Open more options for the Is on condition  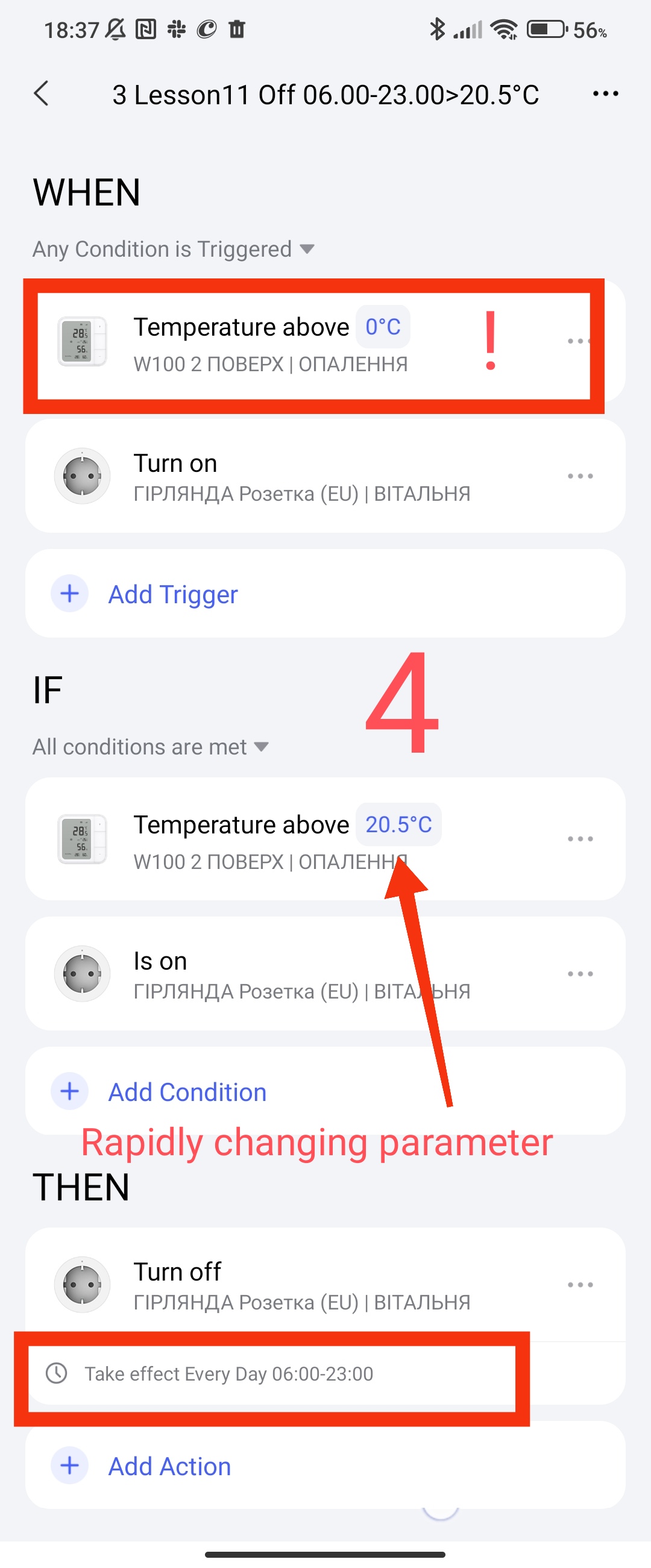point(580,974)
